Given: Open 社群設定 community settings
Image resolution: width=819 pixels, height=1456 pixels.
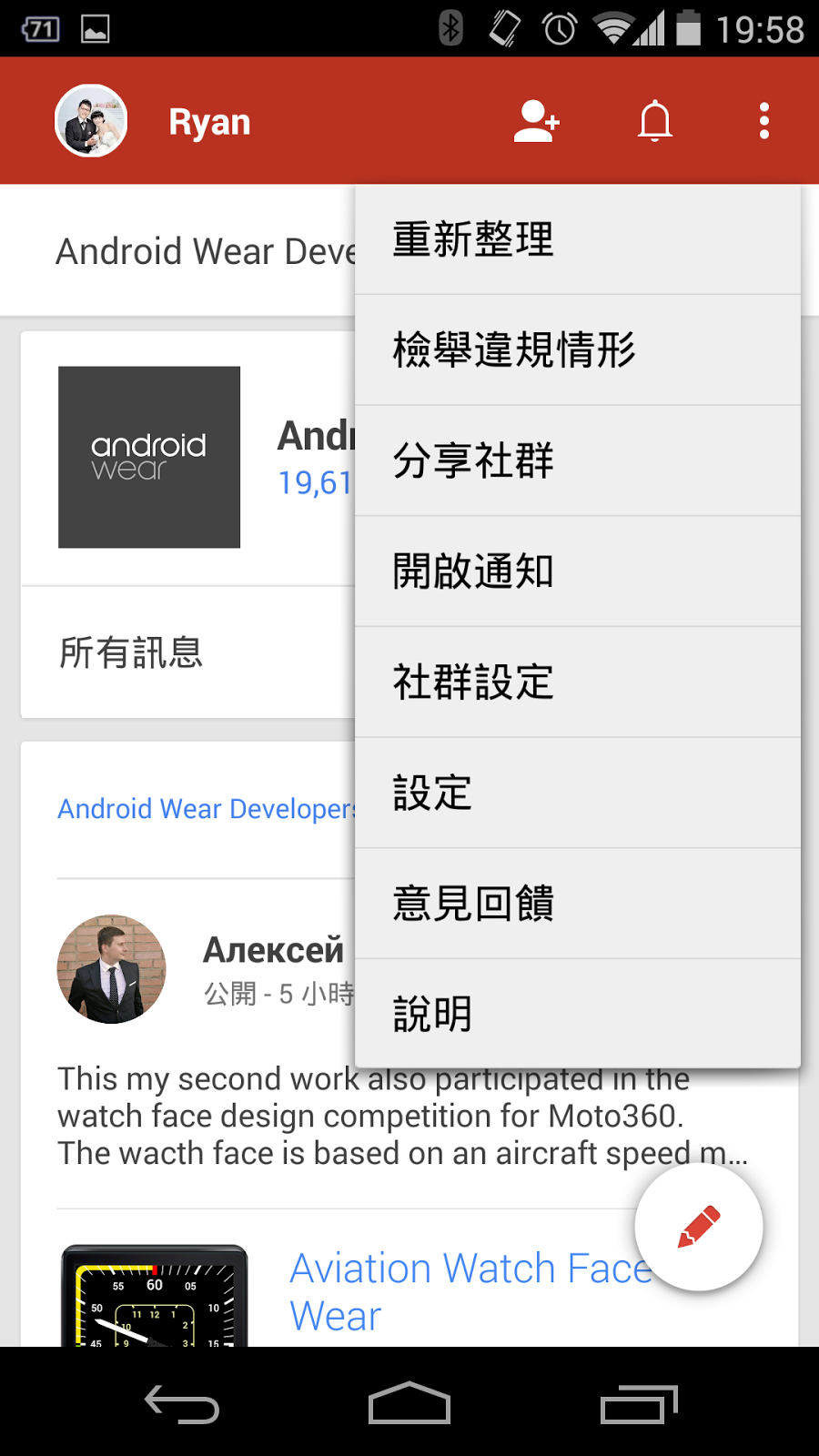Looking at the screenshot, I should click(x=578, y=682).
